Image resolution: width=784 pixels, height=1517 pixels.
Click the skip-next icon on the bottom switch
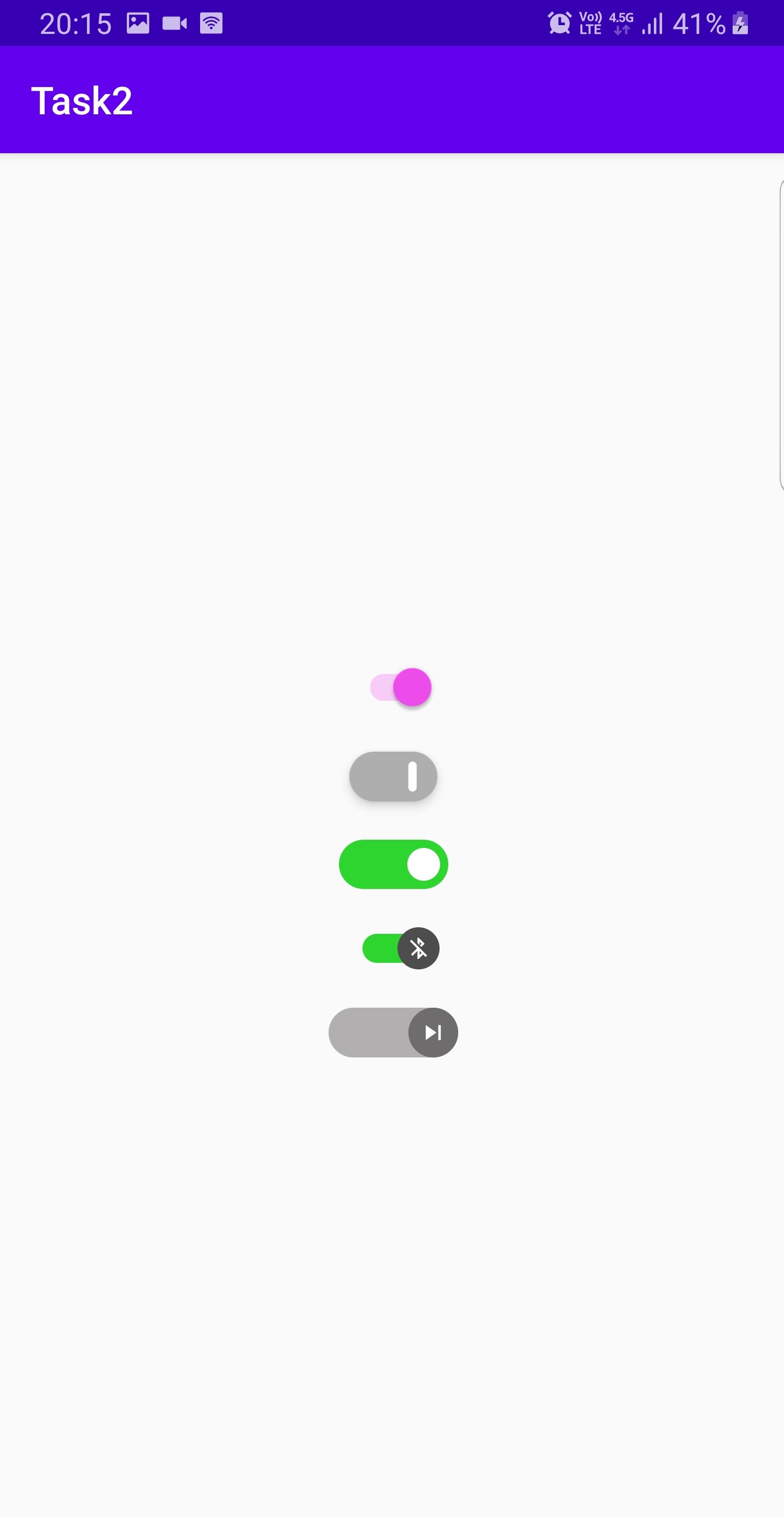[434, 1032]
